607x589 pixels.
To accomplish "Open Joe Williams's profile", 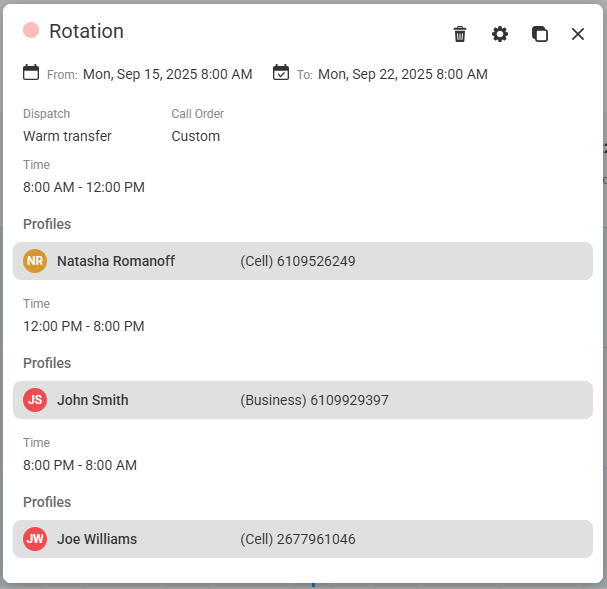I will 96,539.
